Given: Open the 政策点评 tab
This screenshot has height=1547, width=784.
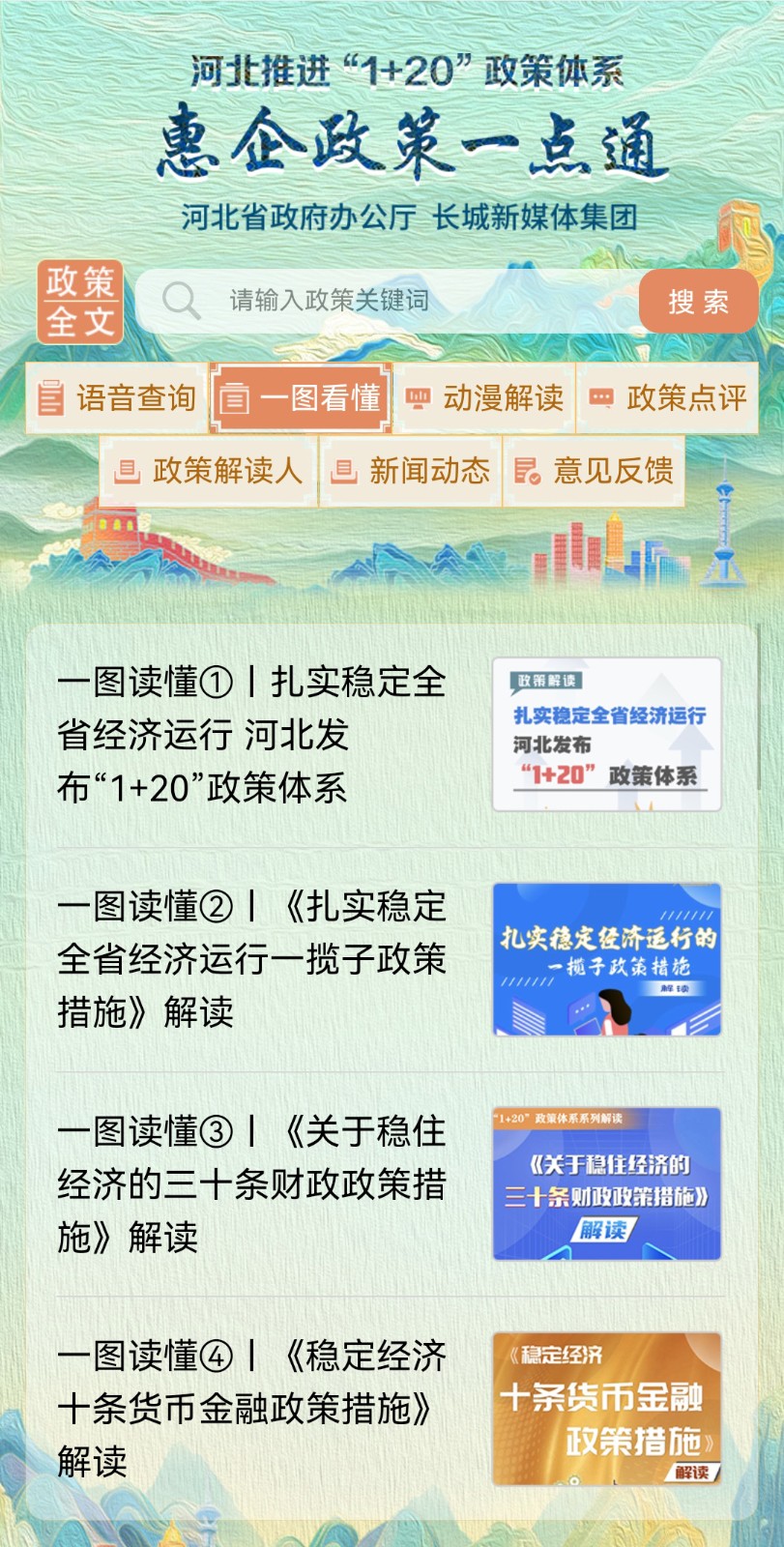Looking at the screenshot, I should (x=668, y=398).
